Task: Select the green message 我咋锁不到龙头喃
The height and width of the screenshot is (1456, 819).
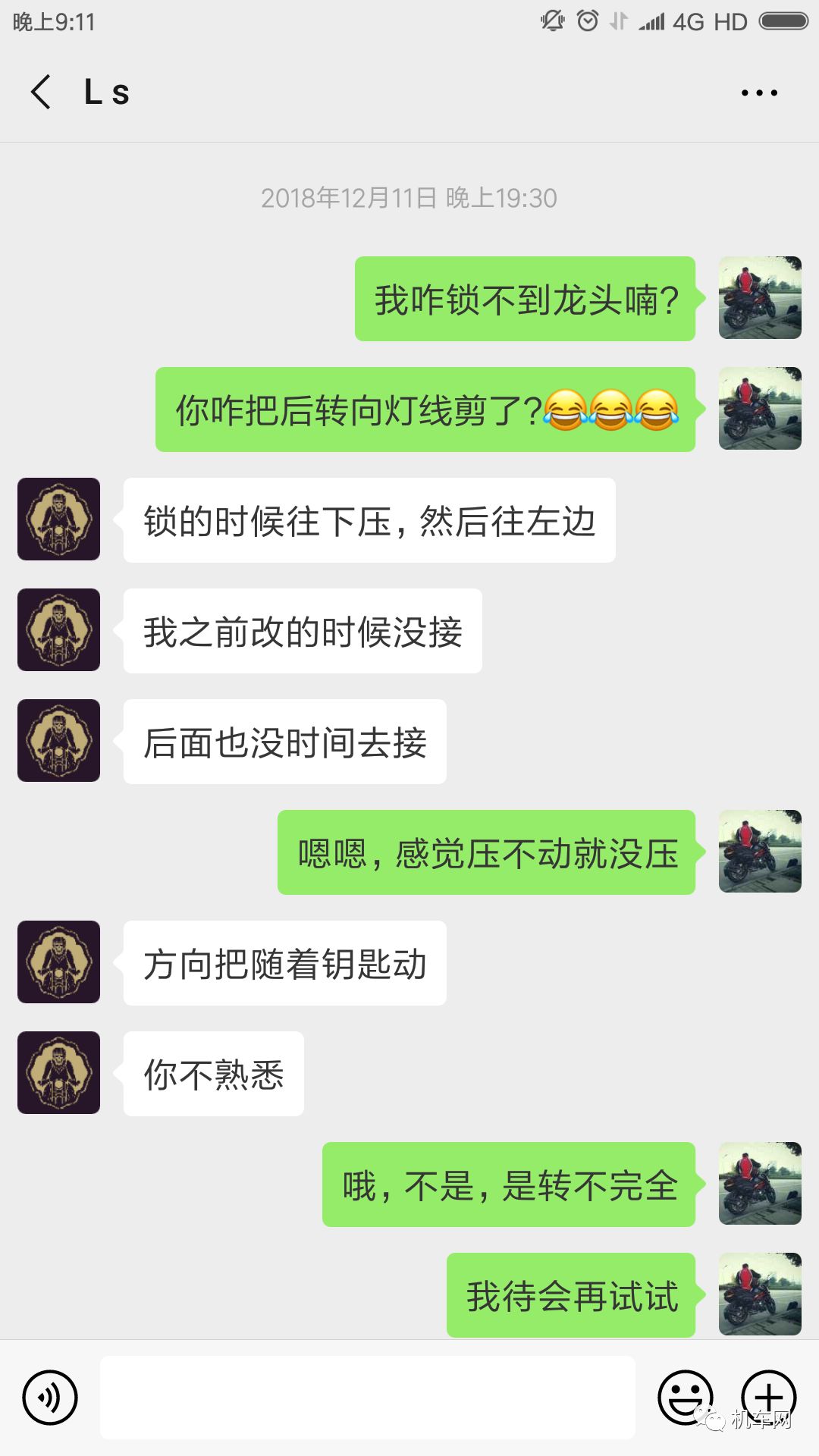Action: [x=526, y=299]
